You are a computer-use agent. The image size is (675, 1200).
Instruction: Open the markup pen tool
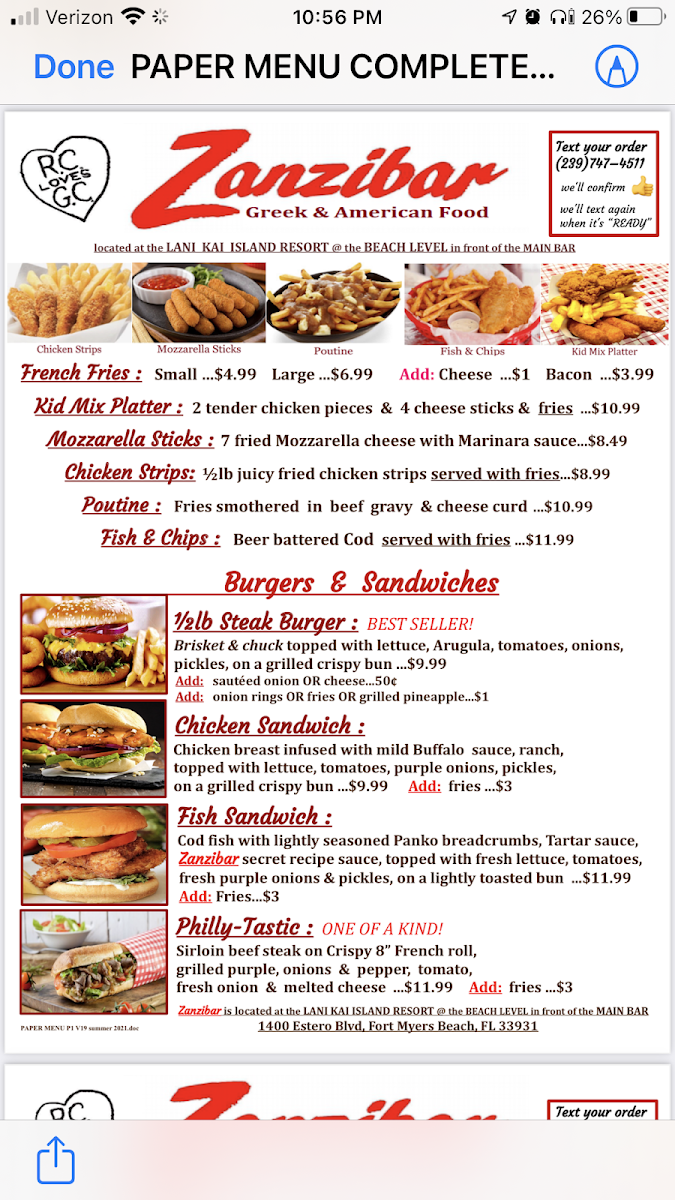coord(616,67)
